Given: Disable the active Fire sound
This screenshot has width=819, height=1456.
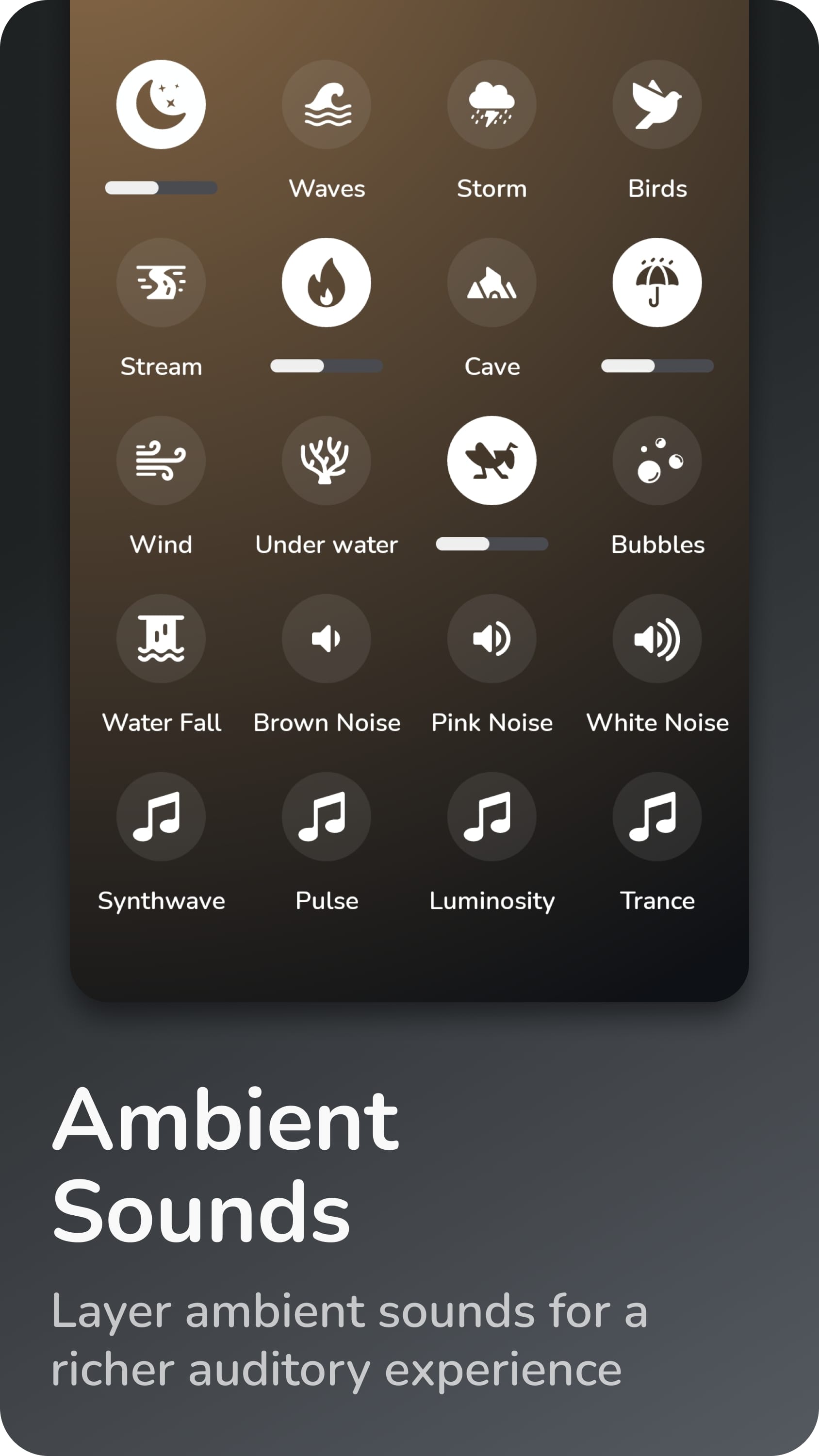Looking at the screenshot, I should coord(327,282).
